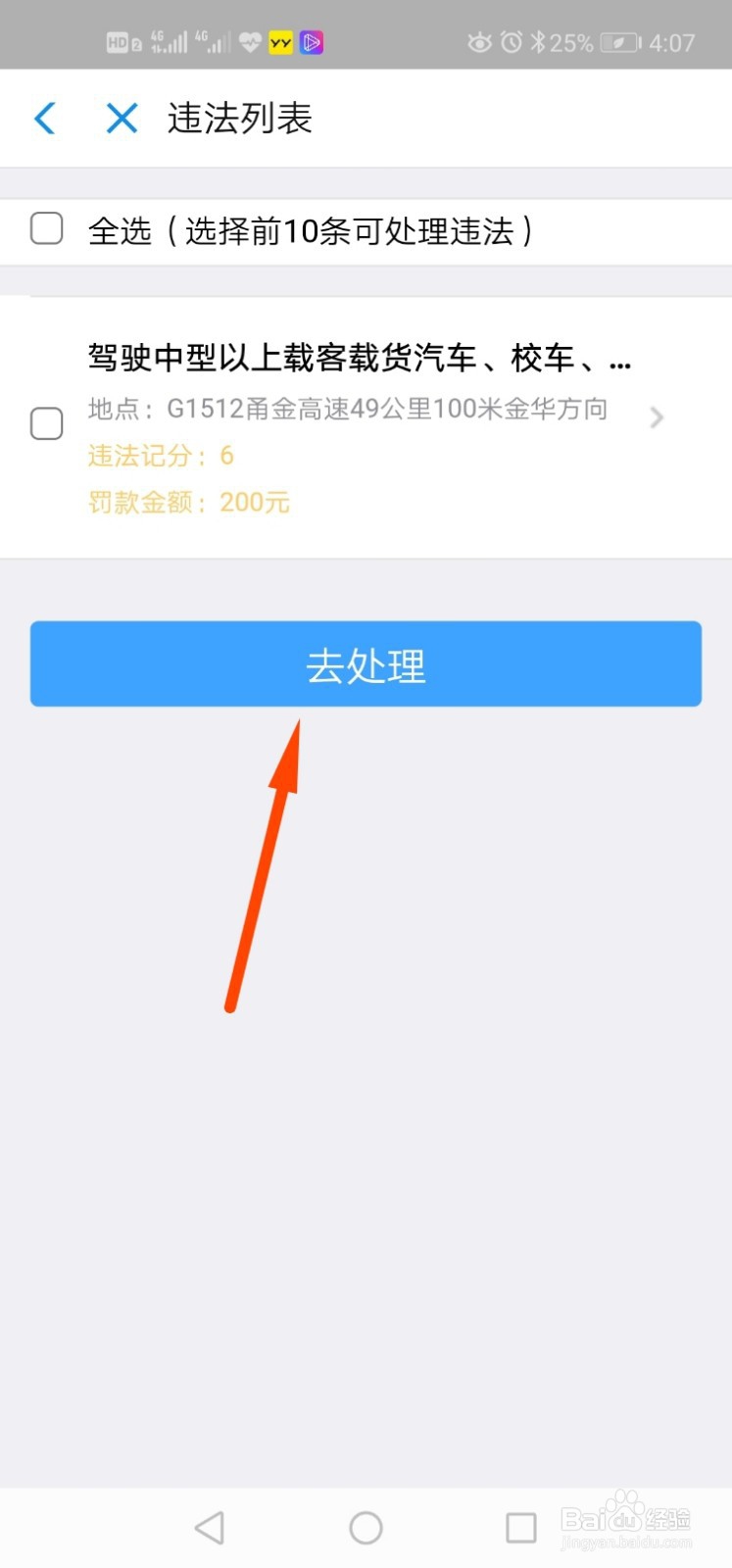
Task: Tap the violation description to expand full text
Action: point(358,360)
